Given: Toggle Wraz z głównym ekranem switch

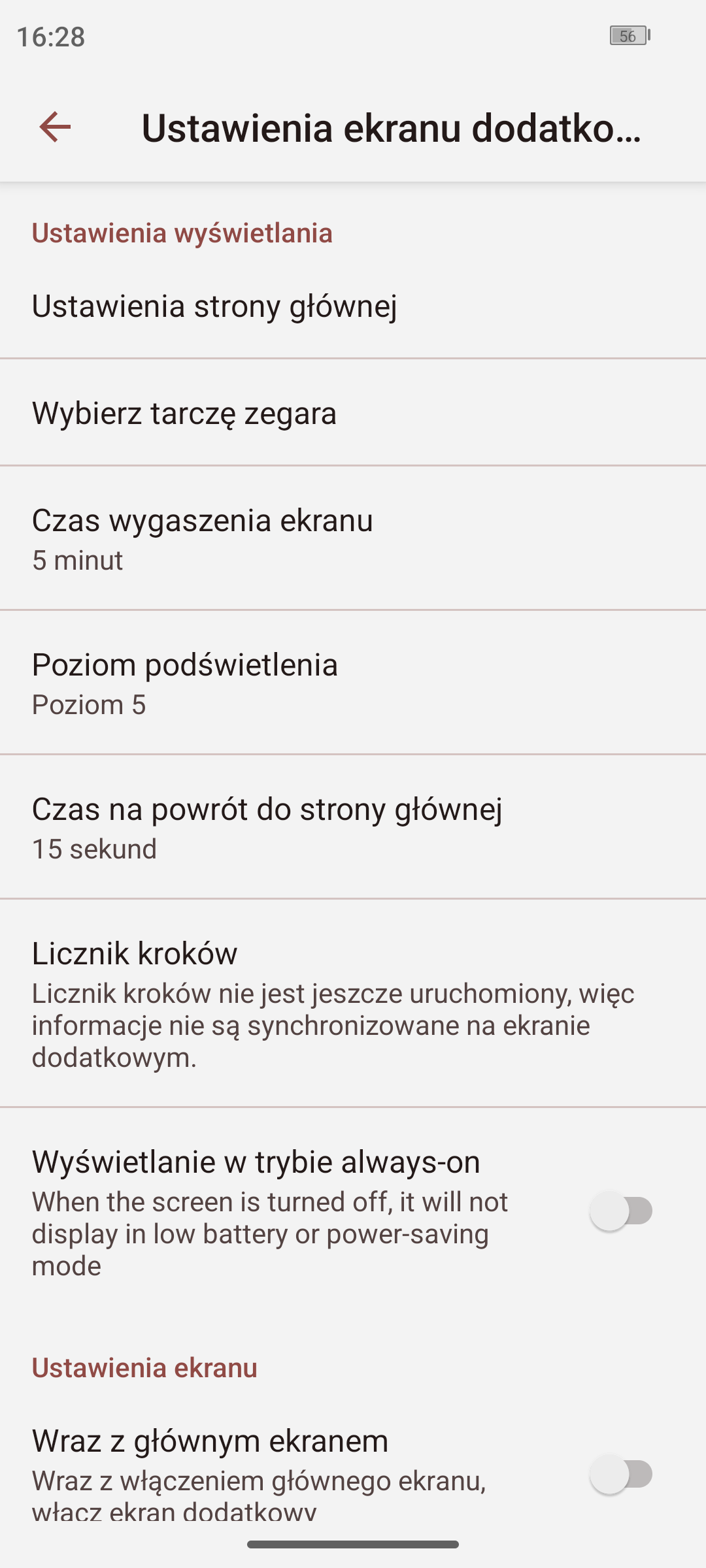Looking at the screenshot, I should [621, 1474].
